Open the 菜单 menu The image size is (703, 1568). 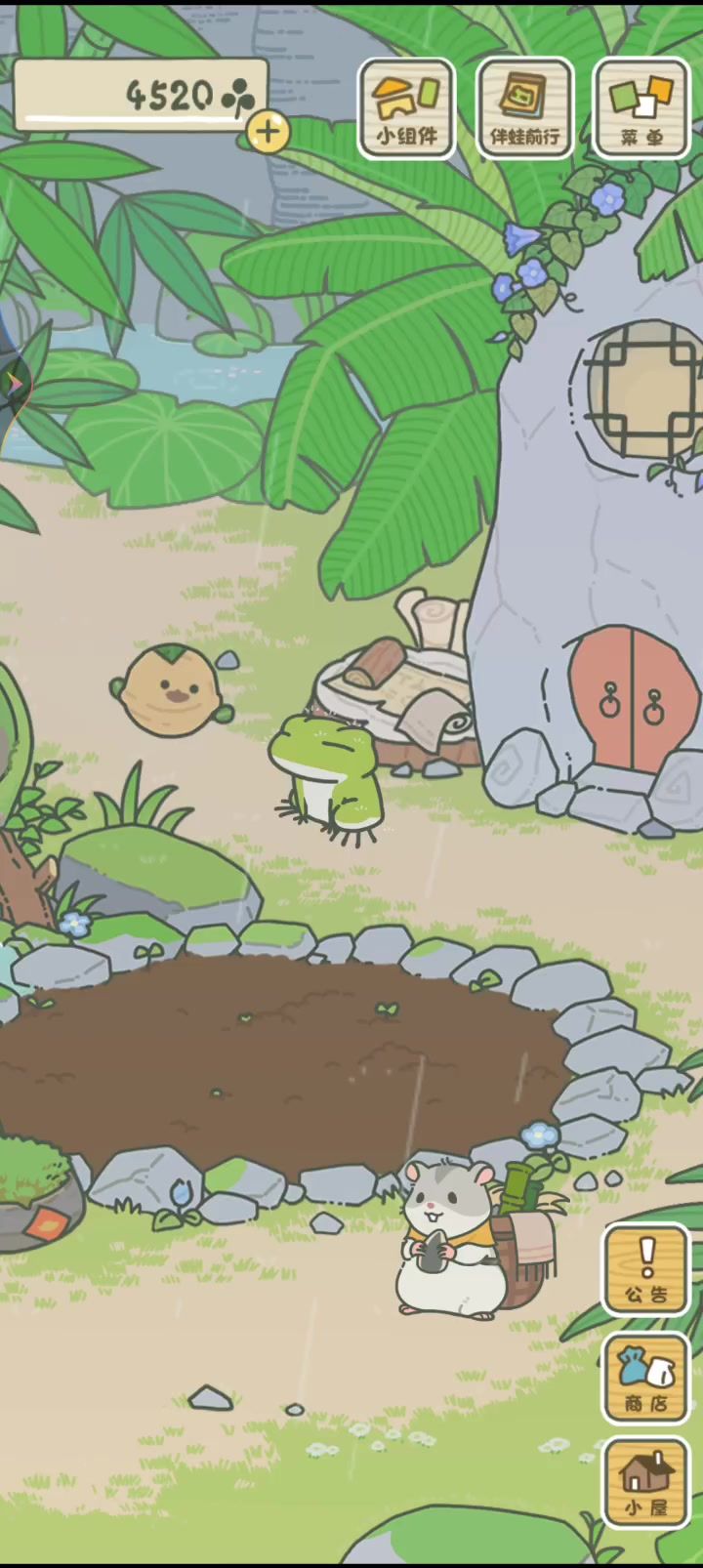tap(641, 107)
